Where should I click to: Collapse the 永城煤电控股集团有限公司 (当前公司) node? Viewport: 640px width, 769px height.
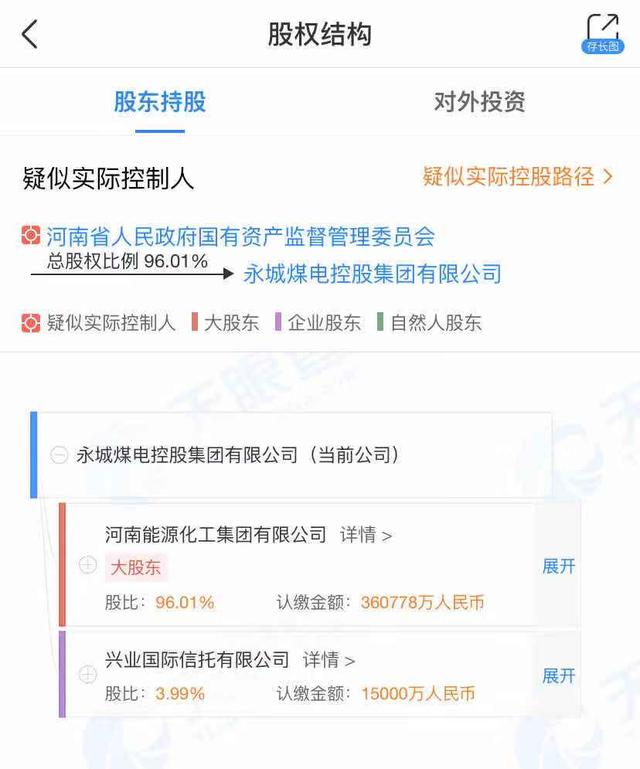(59, 455)
